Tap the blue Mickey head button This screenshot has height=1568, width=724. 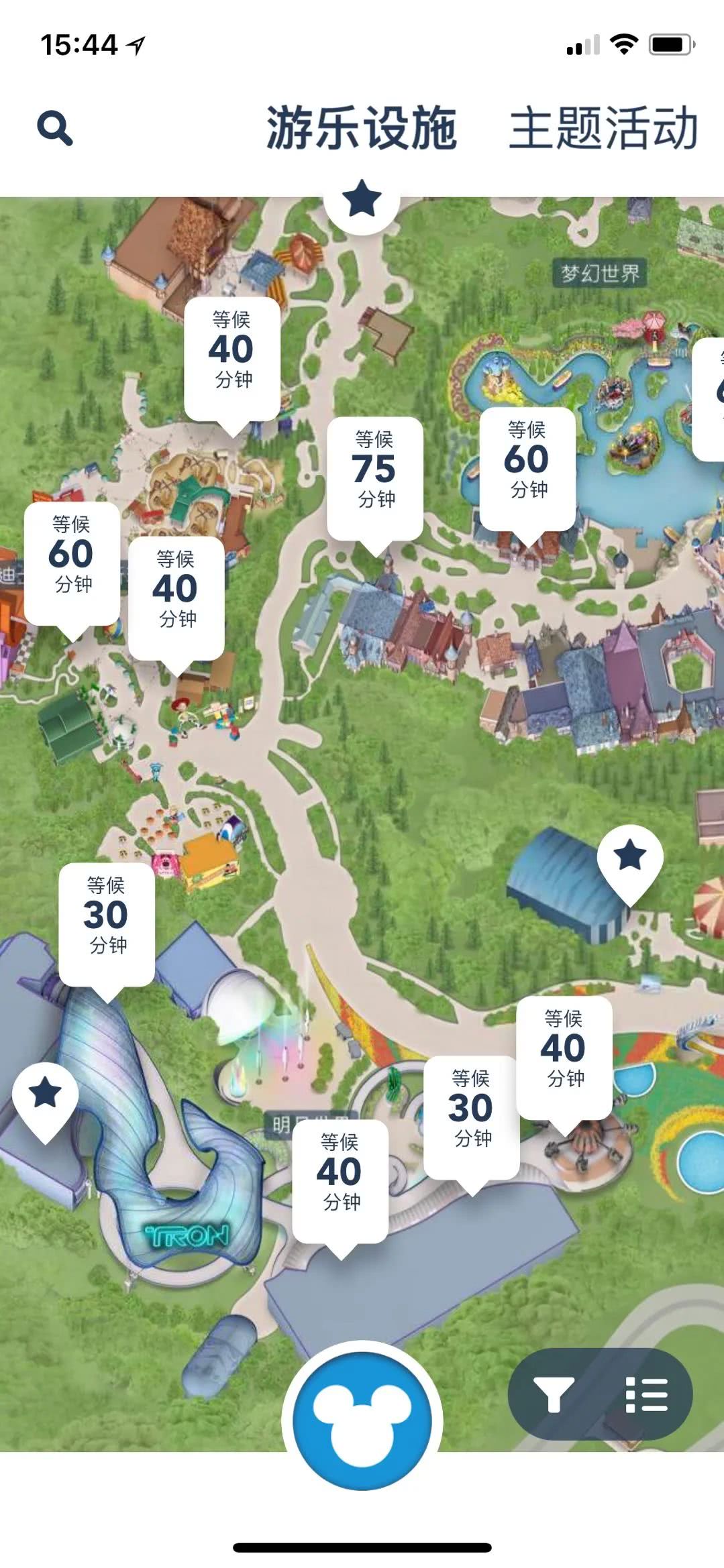pos(362,1420)
